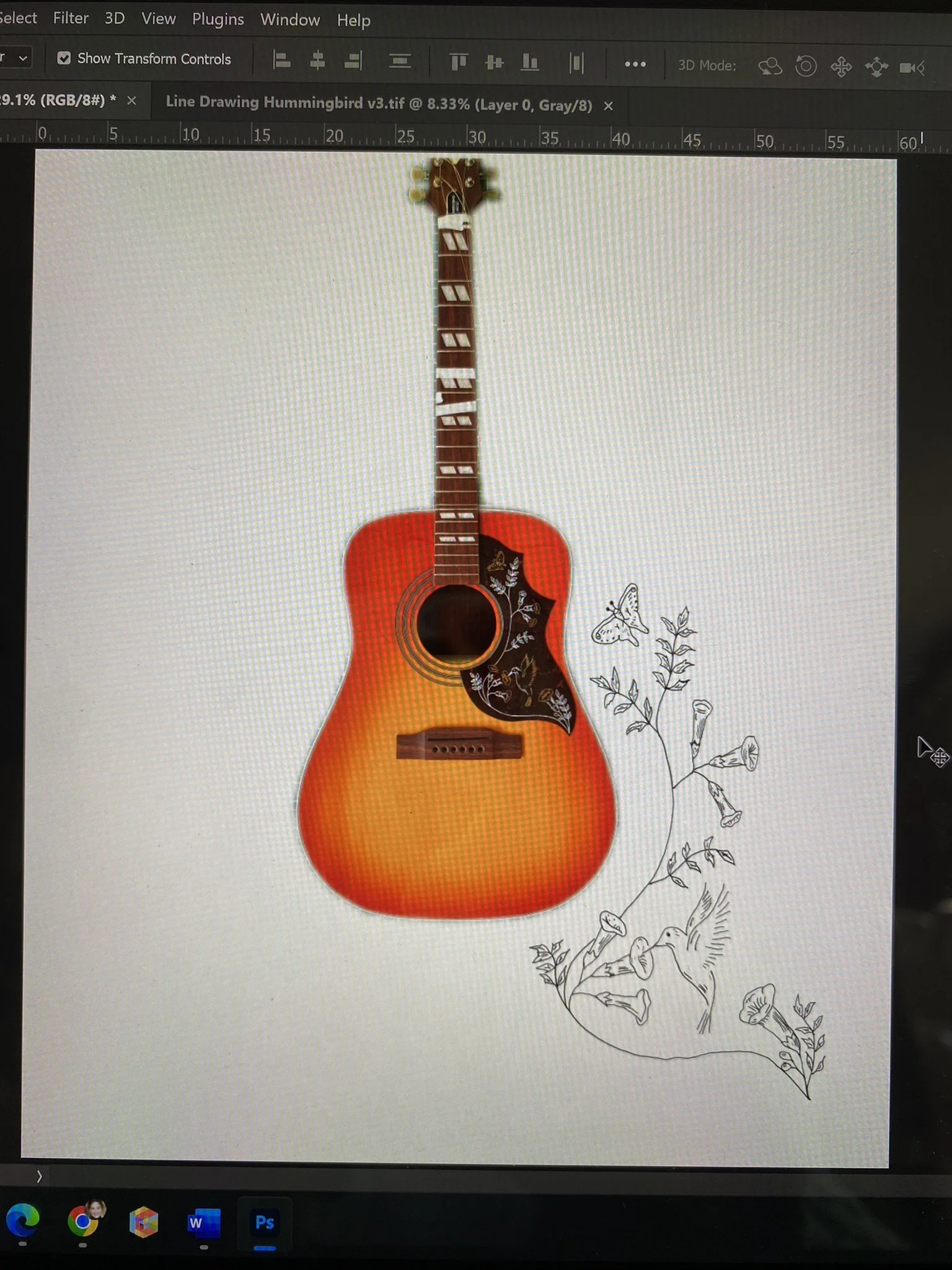Uncheck Show Transform Controls
Viewport: 952px width, 1270px height.
pos(64,58)
